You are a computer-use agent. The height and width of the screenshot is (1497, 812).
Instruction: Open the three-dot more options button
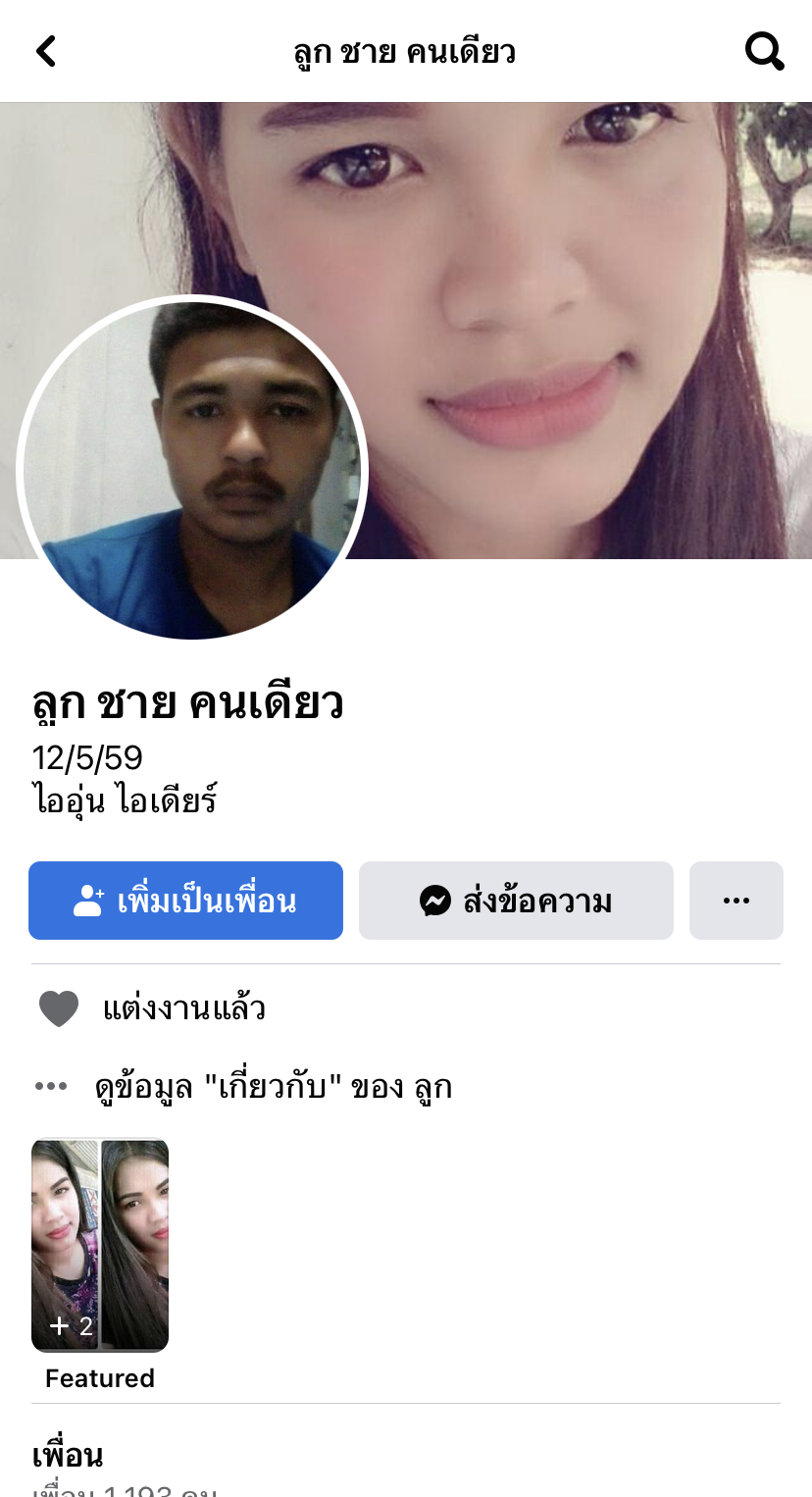click(x=736, y=901)
